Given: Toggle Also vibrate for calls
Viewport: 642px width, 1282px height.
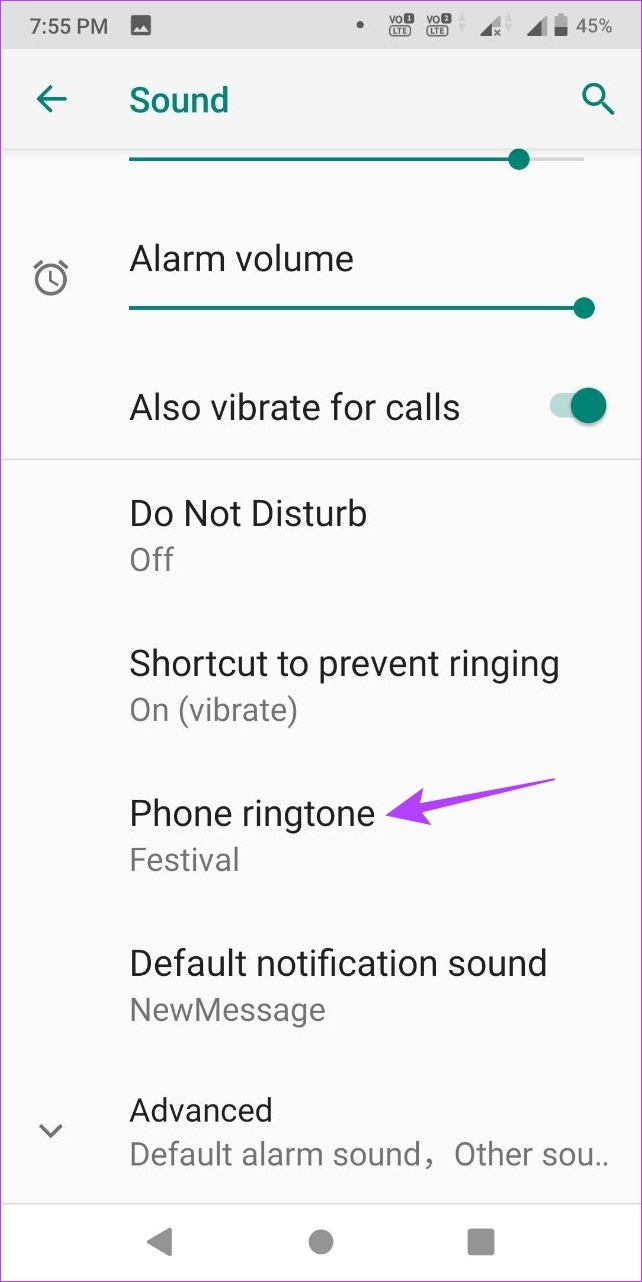Looking at the screenshot, I should [578, 407].
